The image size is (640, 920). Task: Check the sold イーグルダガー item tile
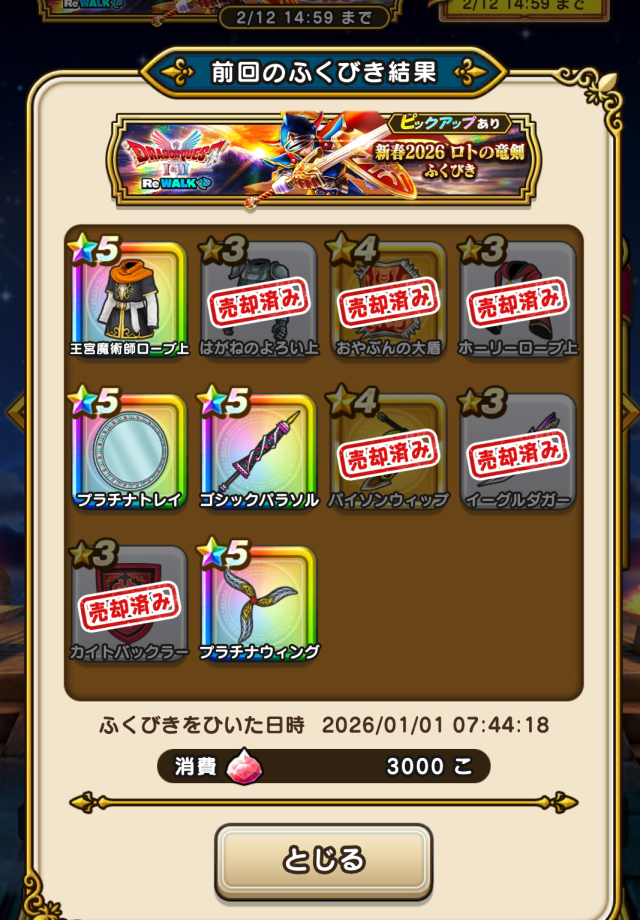(x=518, y=451)
